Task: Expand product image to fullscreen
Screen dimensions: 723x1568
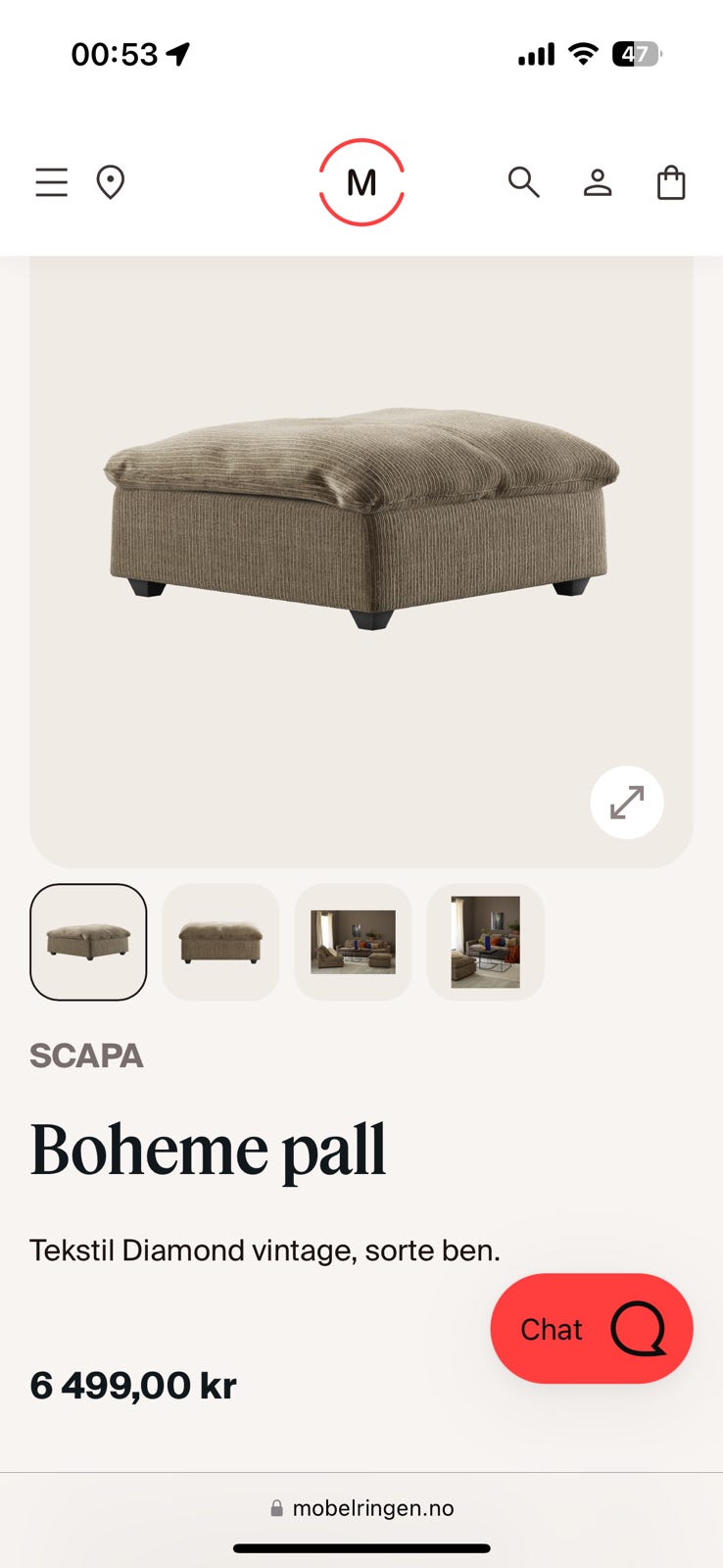Action: point(627,802)
